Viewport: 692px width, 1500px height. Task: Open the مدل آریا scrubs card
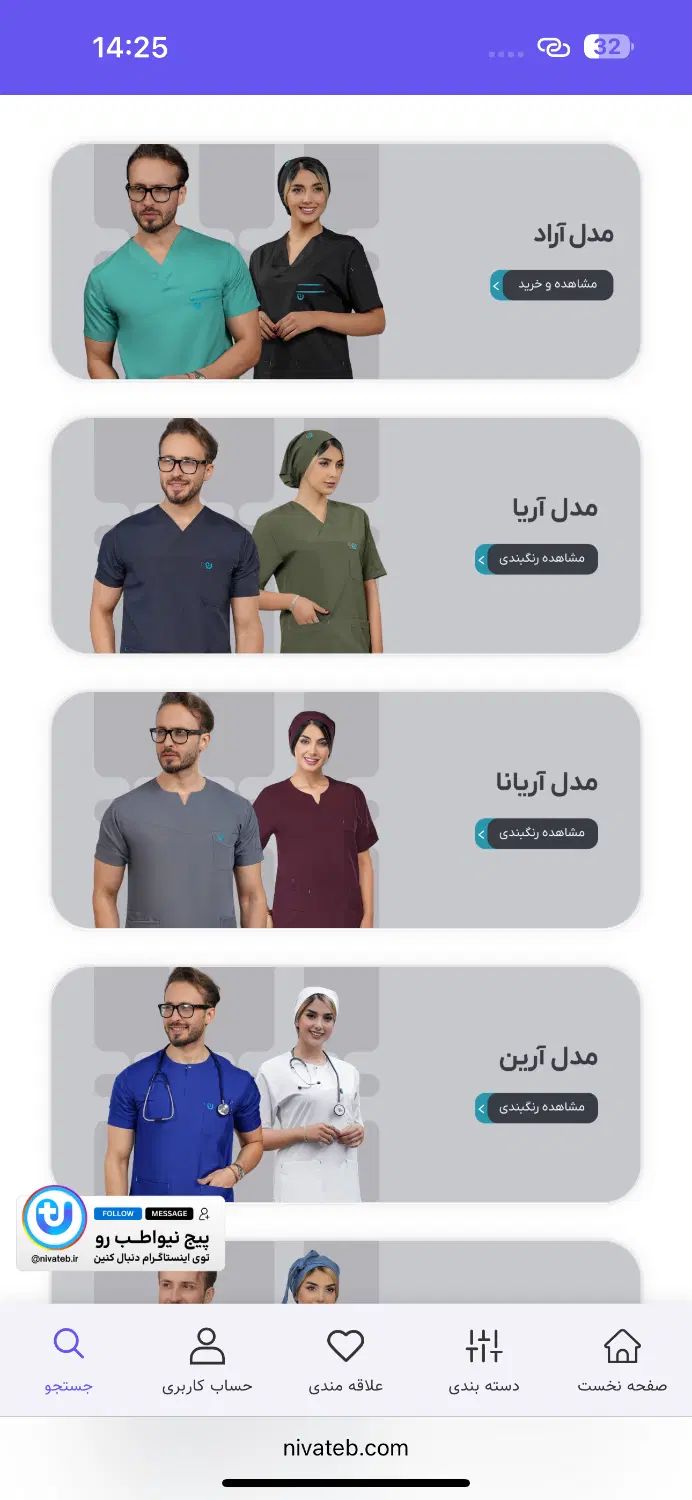coord(345,536)
